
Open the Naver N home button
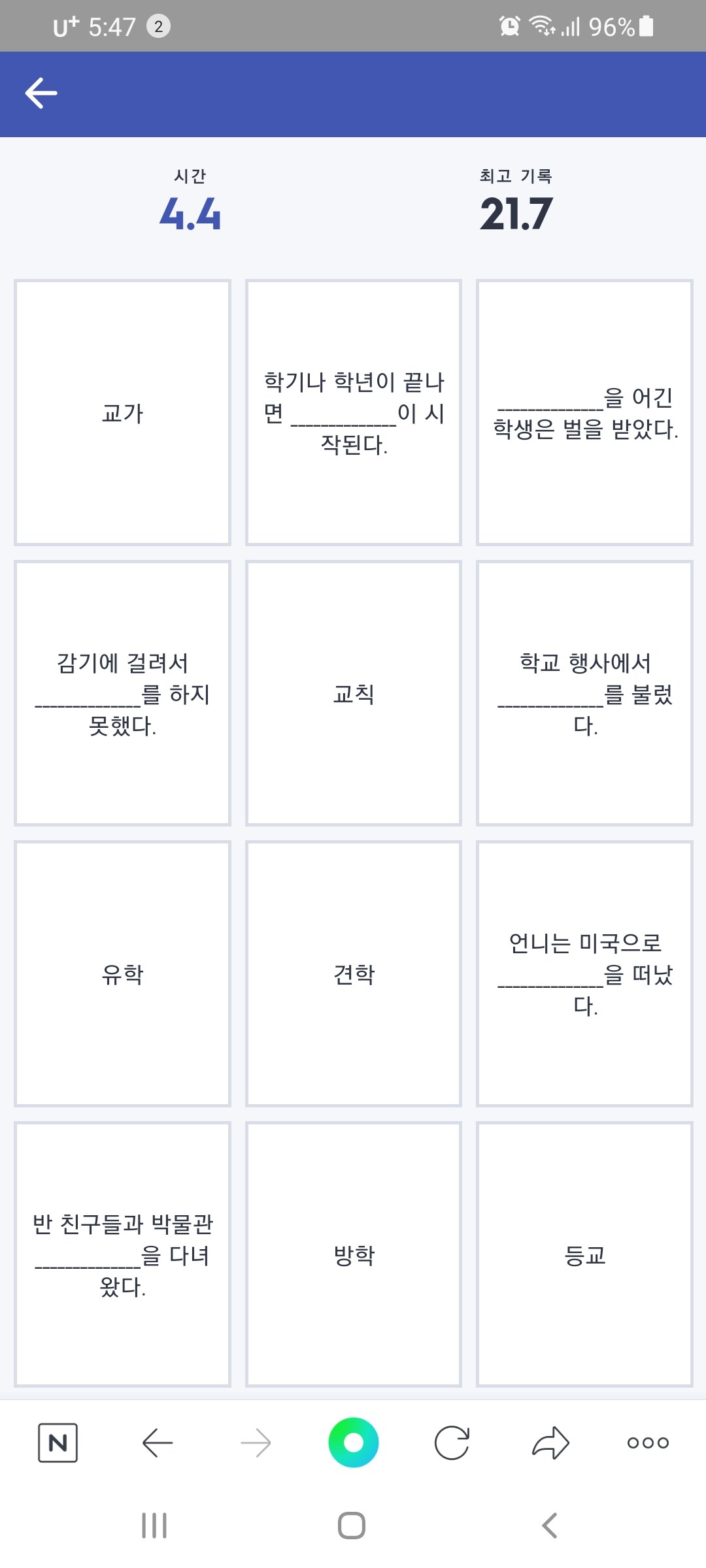58,1443
